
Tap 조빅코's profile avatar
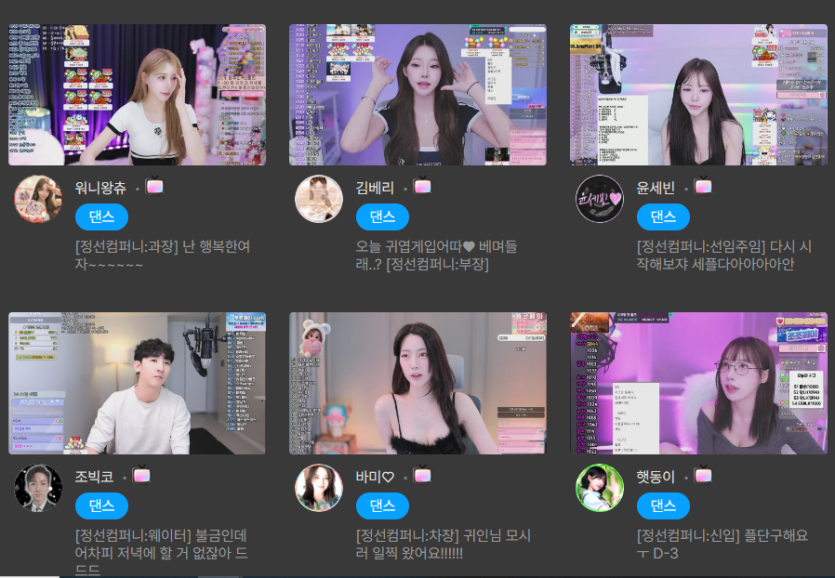(38, 488)
